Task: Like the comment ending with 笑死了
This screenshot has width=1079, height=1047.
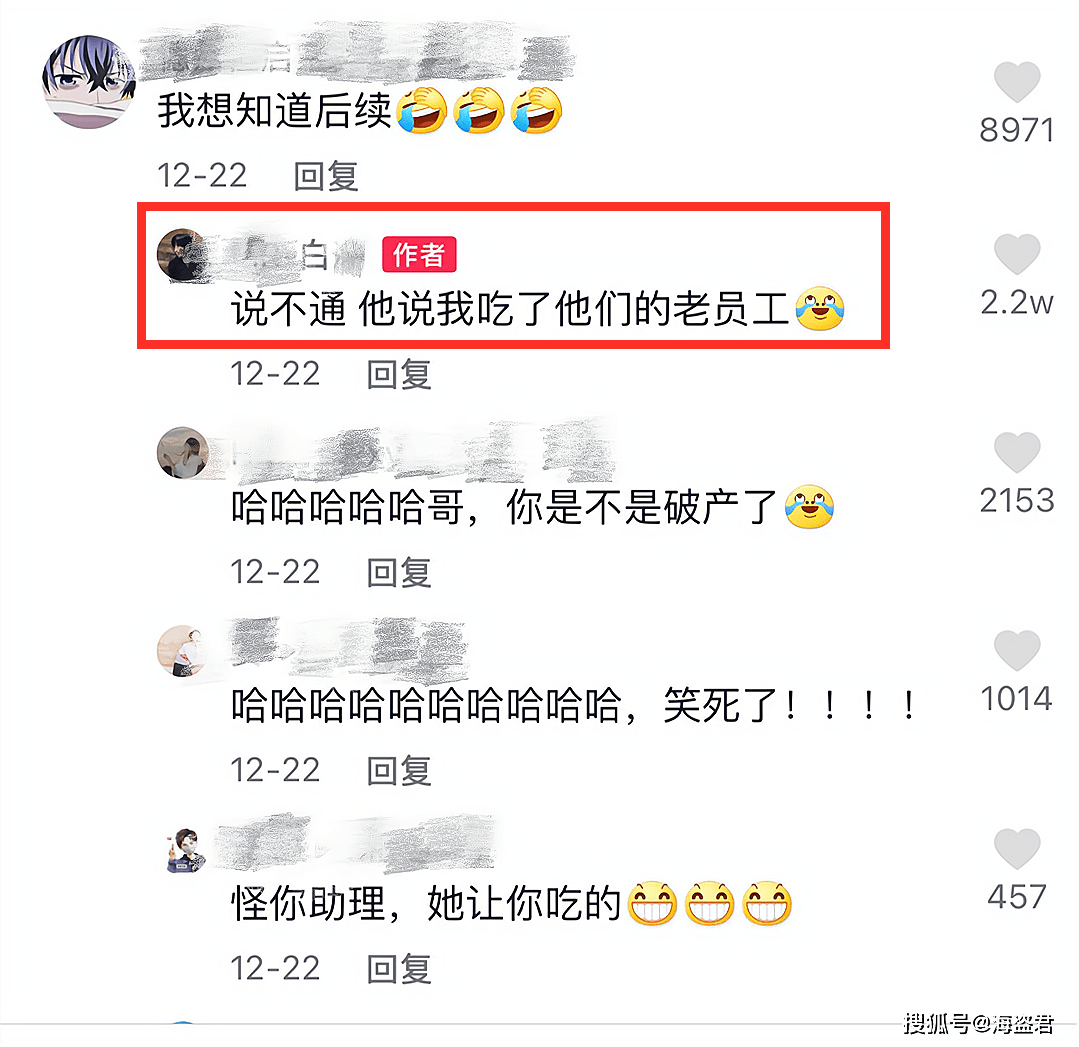Action: point(1017,652)
